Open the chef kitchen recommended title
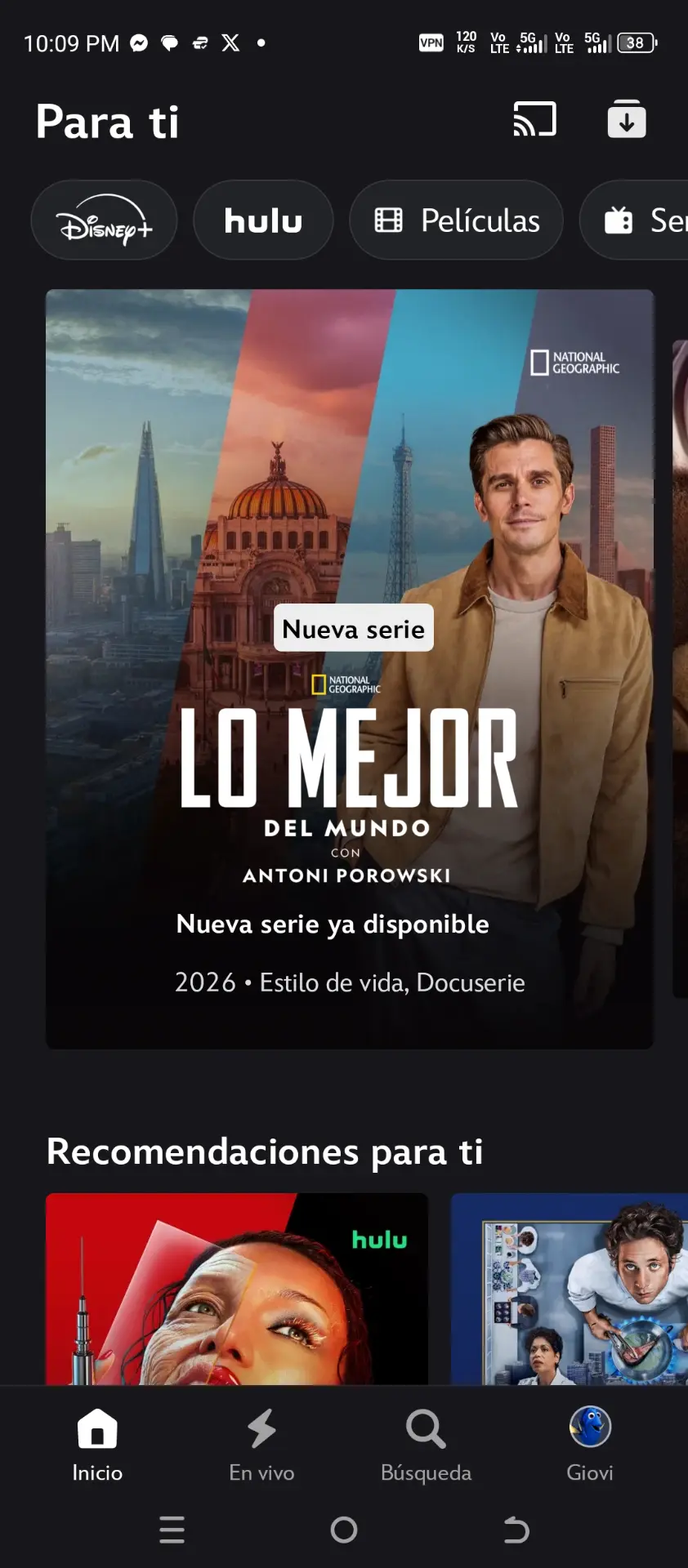The width and height of the screenshot is (688, 1568). point(570,1289)
